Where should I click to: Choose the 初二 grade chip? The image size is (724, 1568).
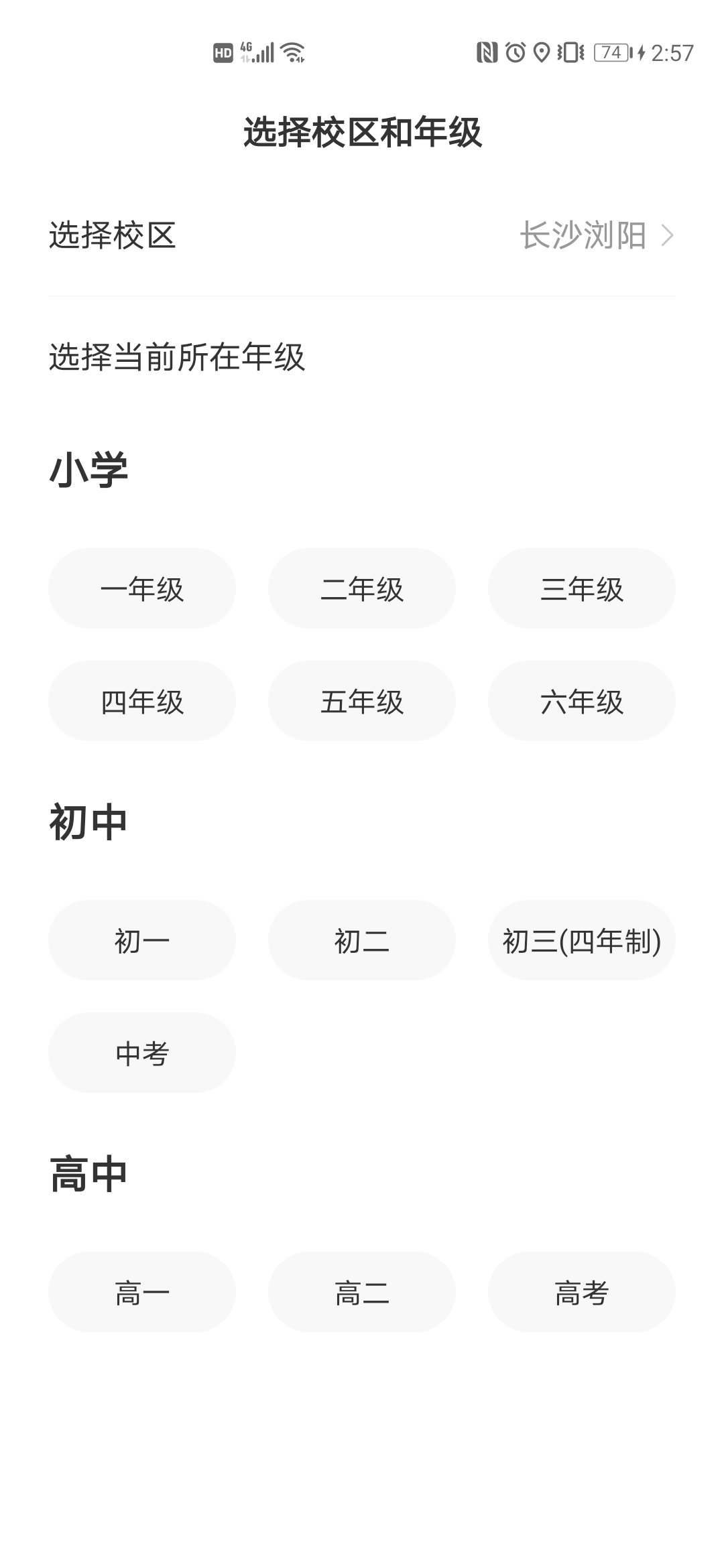tap(362, 940)
